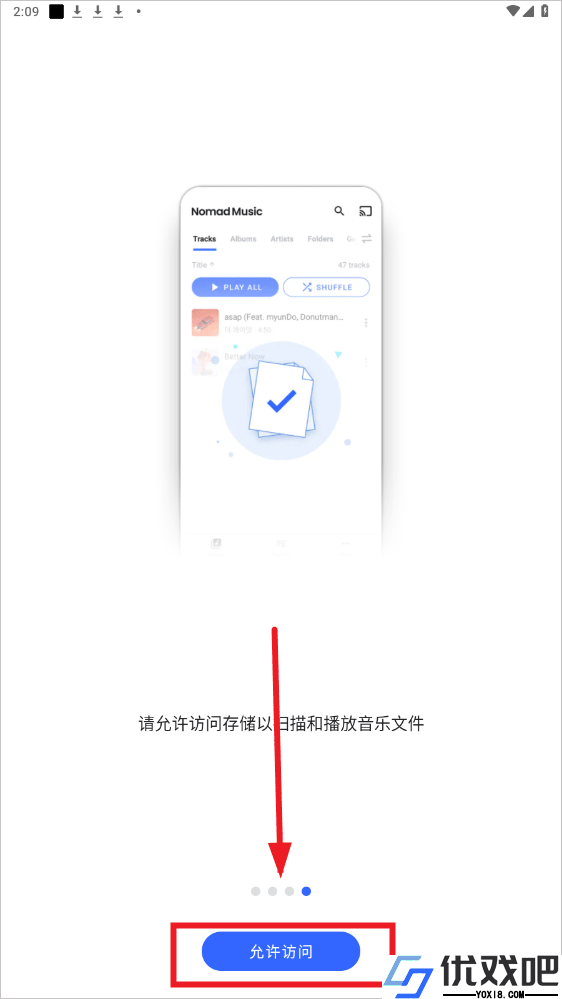Screen dimensions: 562x999
Task: Tap the 允许访问 button
Action: [281, 952]
